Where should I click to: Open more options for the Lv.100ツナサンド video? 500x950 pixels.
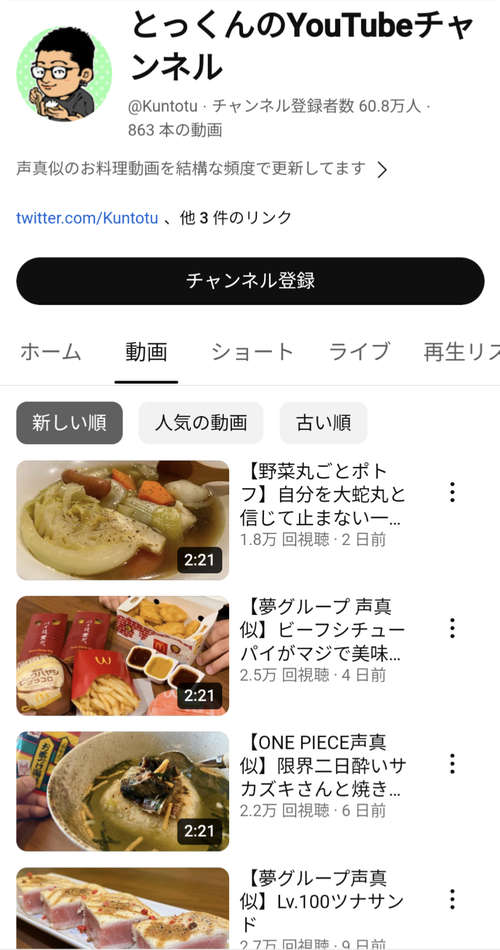452,900
